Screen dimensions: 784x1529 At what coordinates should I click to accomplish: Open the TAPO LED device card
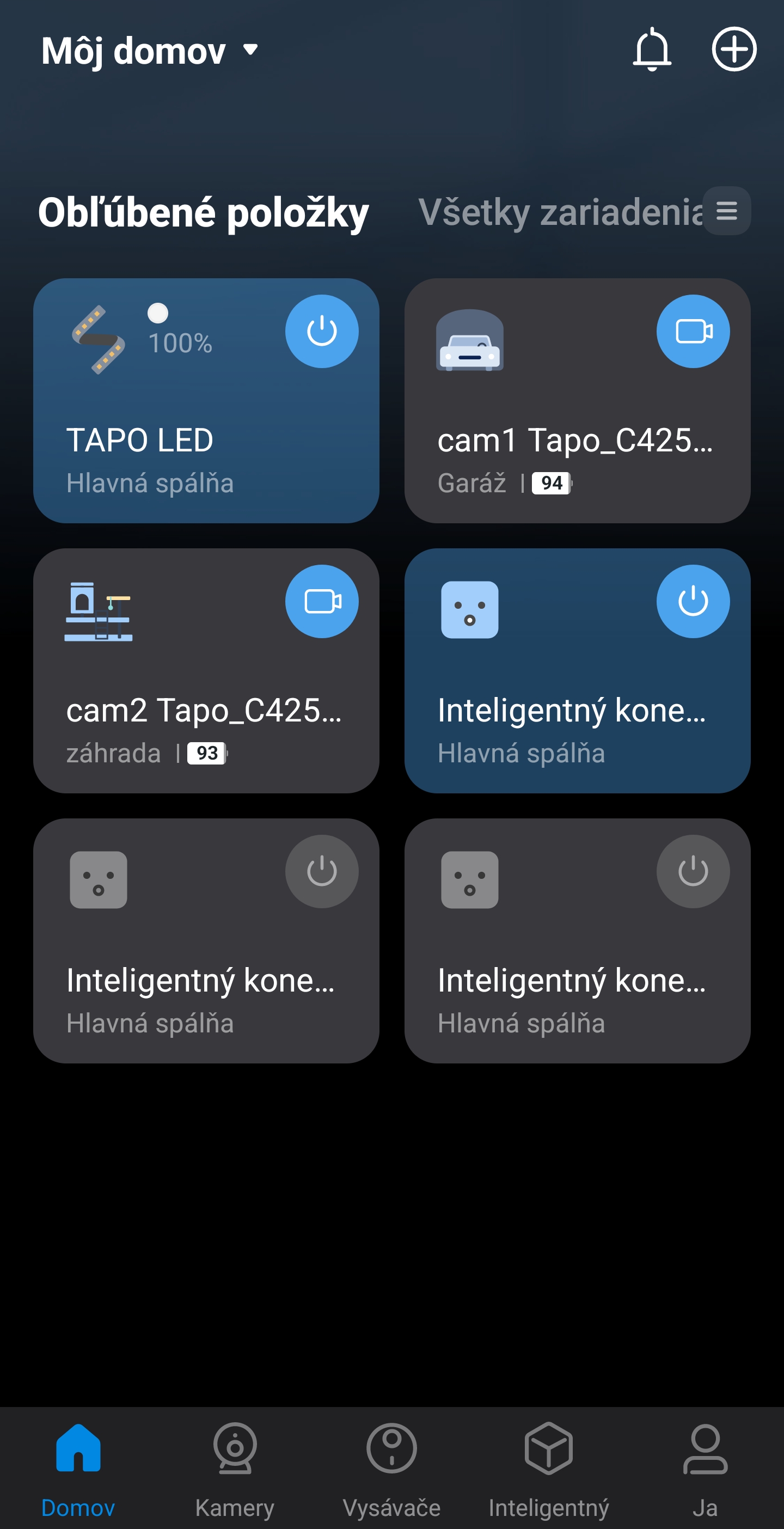coord(178,439)
